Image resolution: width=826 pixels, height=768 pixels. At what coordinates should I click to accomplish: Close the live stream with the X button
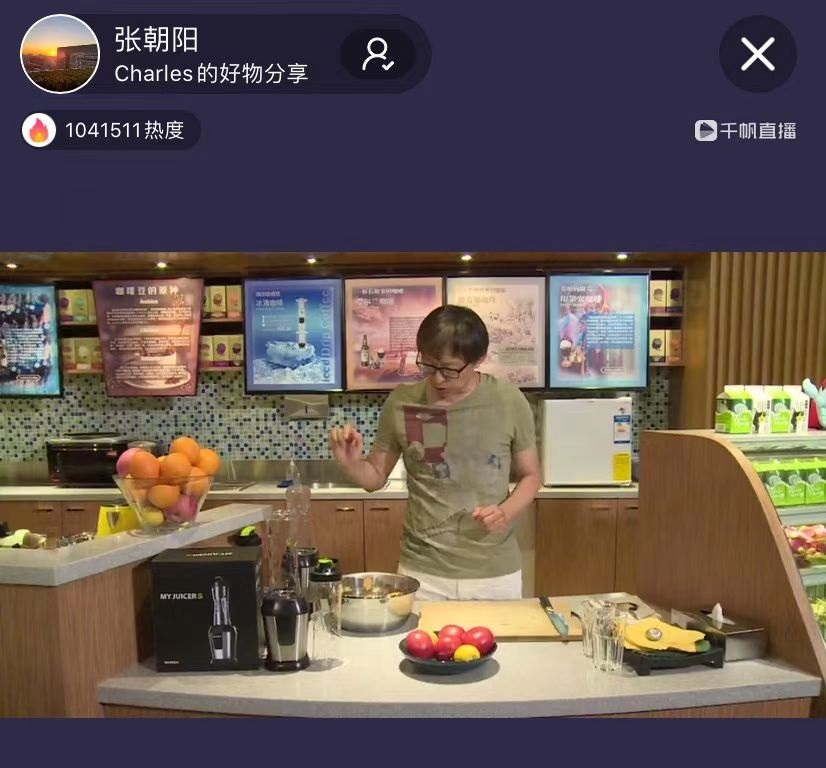[757, 54]
